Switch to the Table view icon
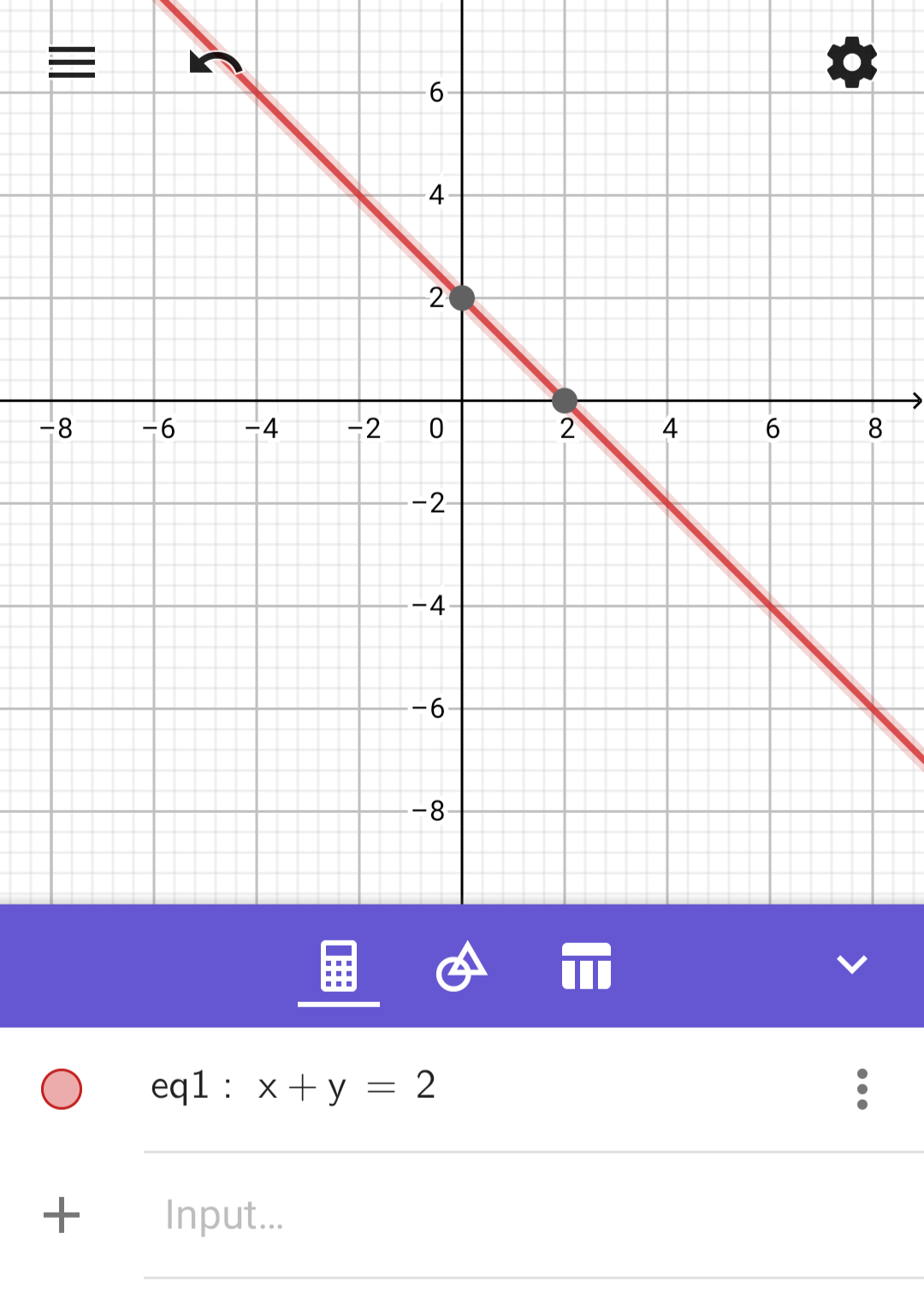Image resolution: width=924 pixels, height=1293 pixels. (x=586, y=964)
